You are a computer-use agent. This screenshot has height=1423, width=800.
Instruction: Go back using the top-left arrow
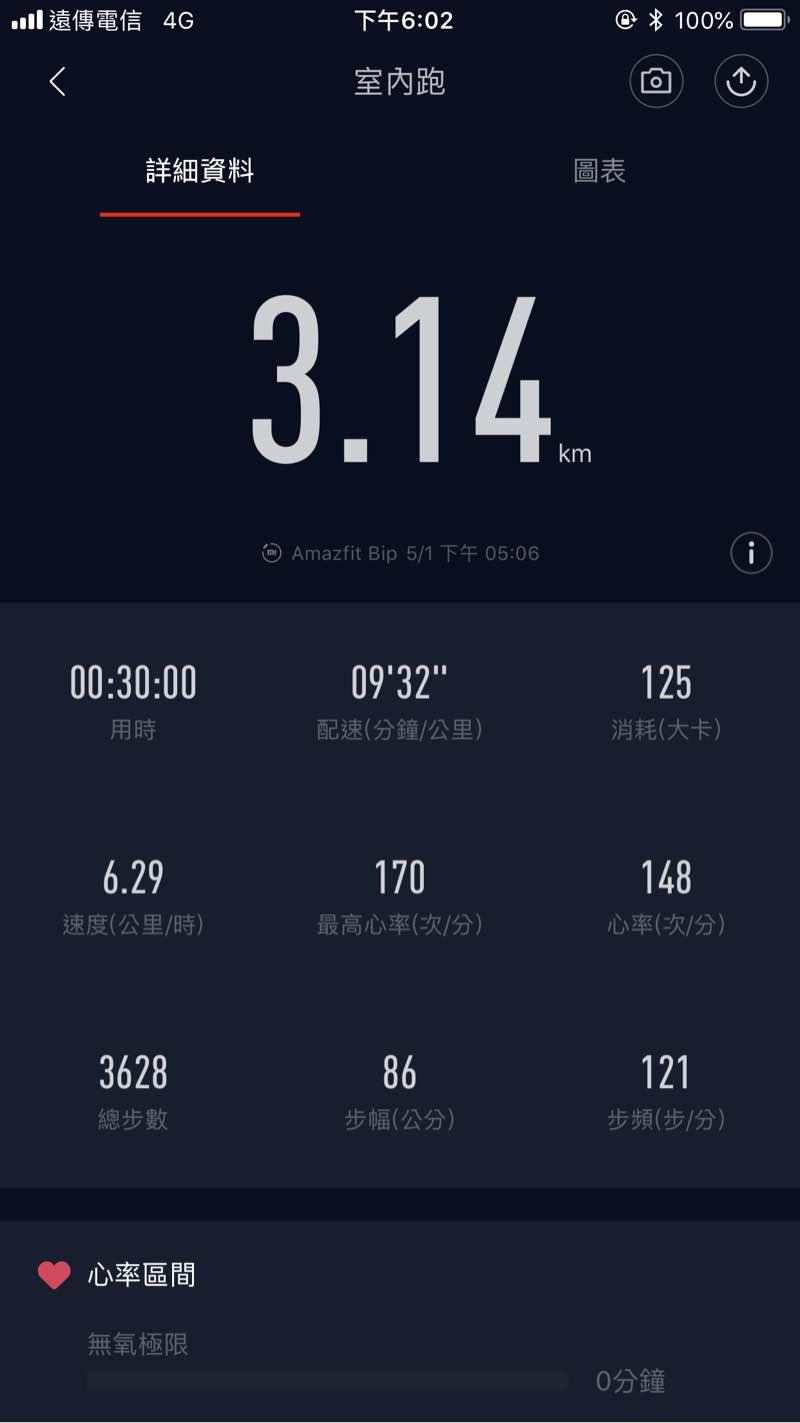(x=58, y=82)
